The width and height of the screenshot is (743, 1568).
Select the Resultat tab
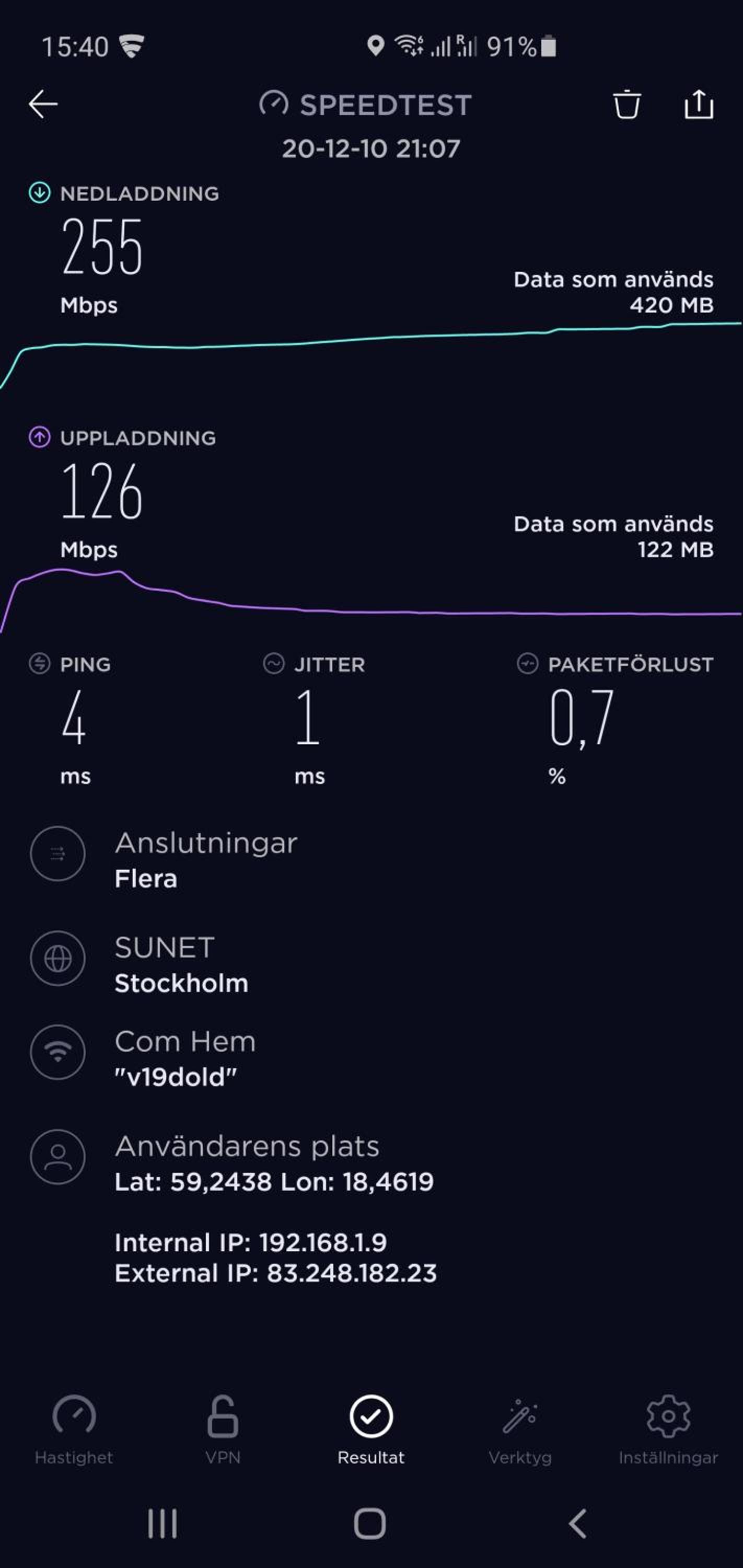pos(371,1431)
